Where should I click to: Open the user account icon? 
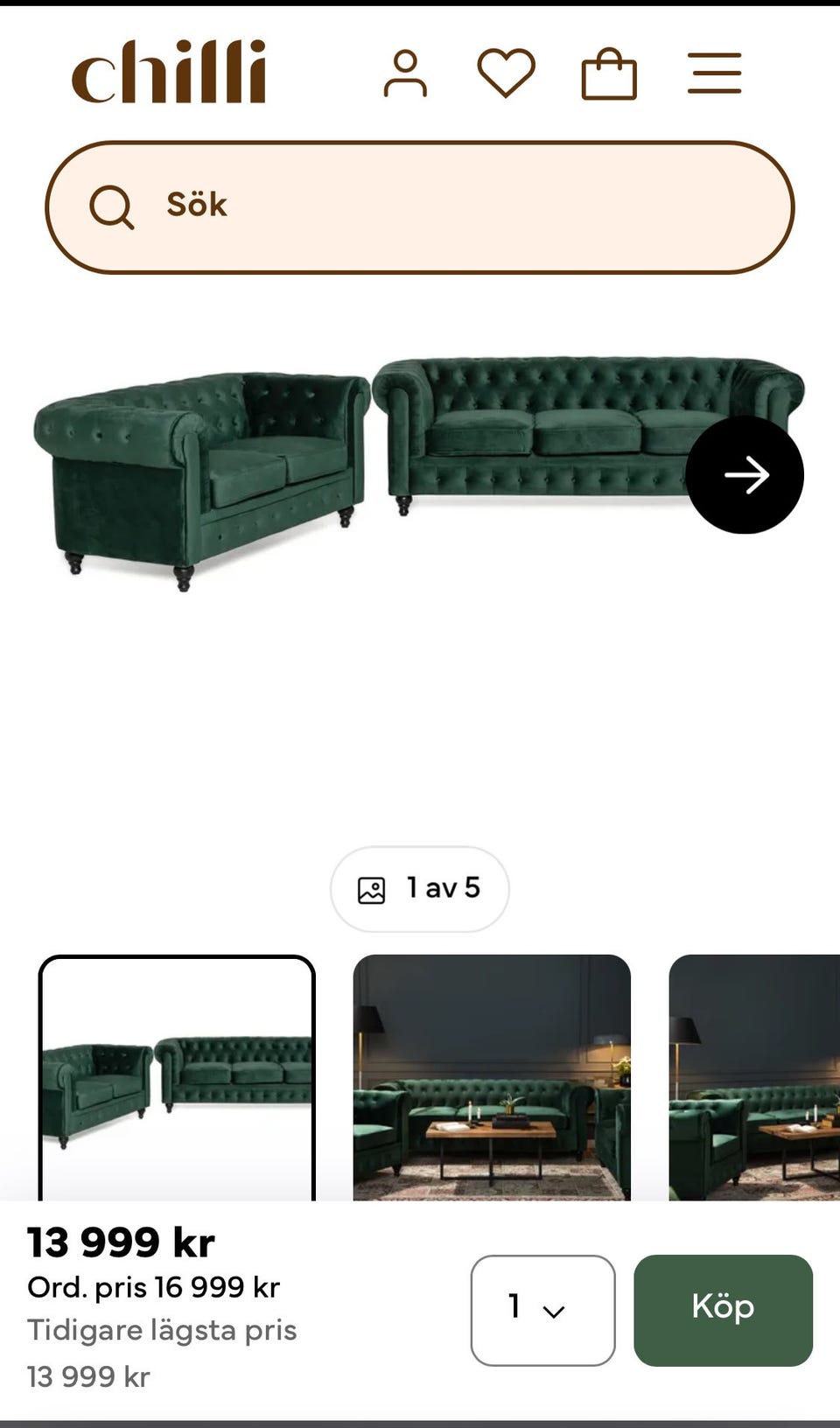405,73
